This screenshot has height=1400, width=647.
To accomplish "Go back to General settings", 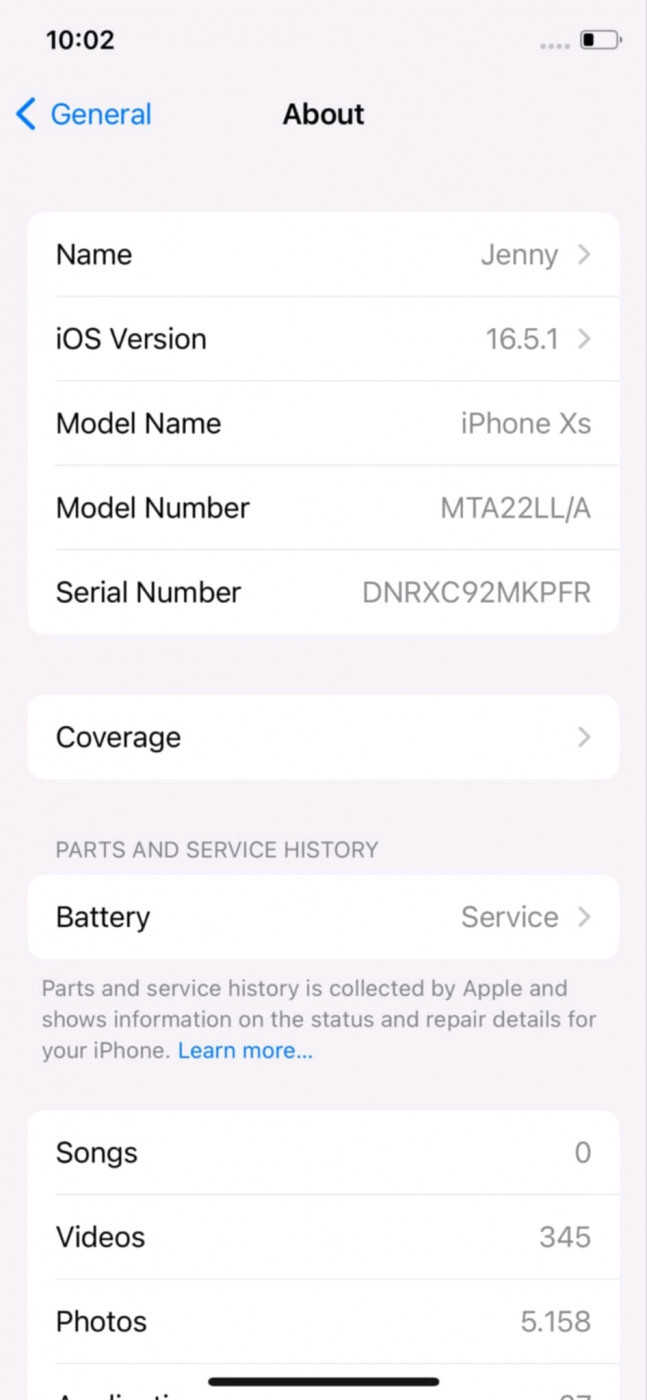I will [x=84, y=114].
